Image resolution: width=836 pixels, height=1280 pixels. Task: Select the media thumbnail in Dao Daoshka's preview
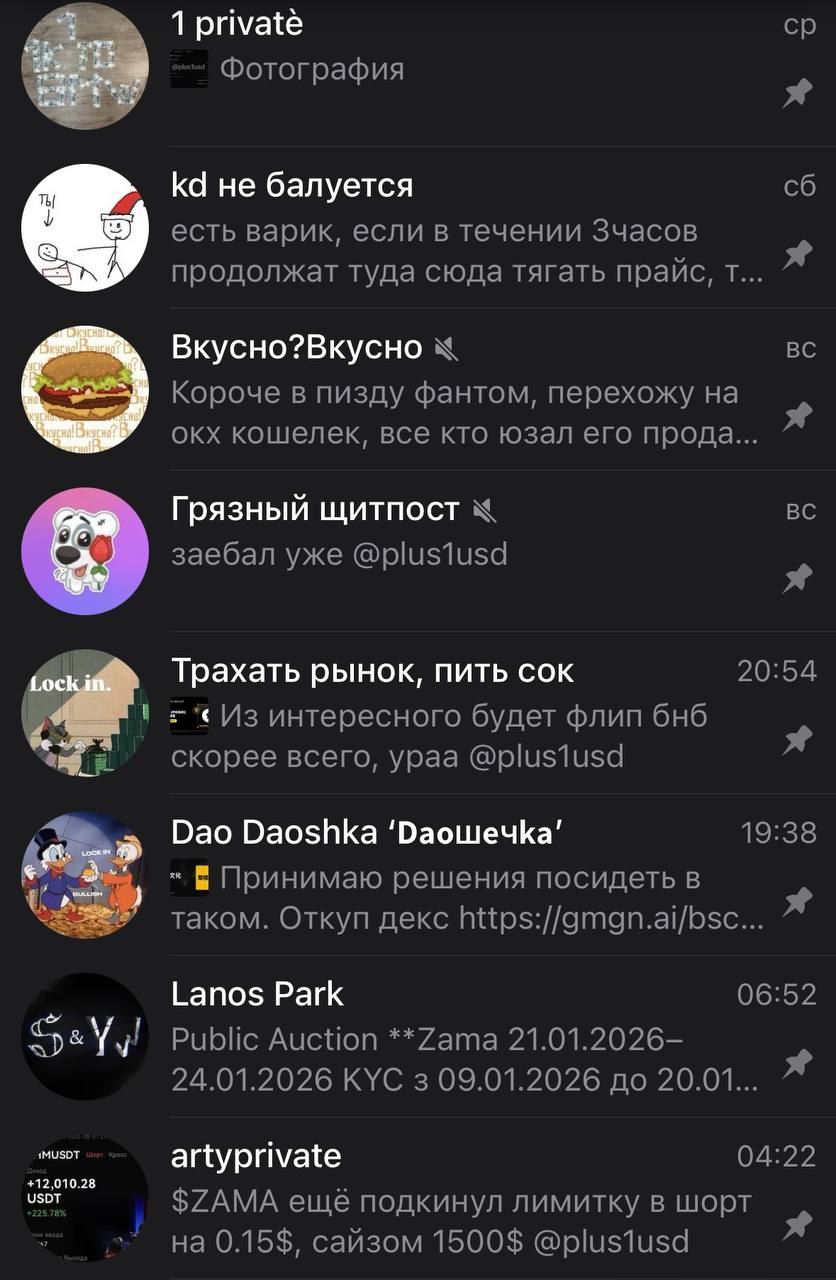pos(189,876)
